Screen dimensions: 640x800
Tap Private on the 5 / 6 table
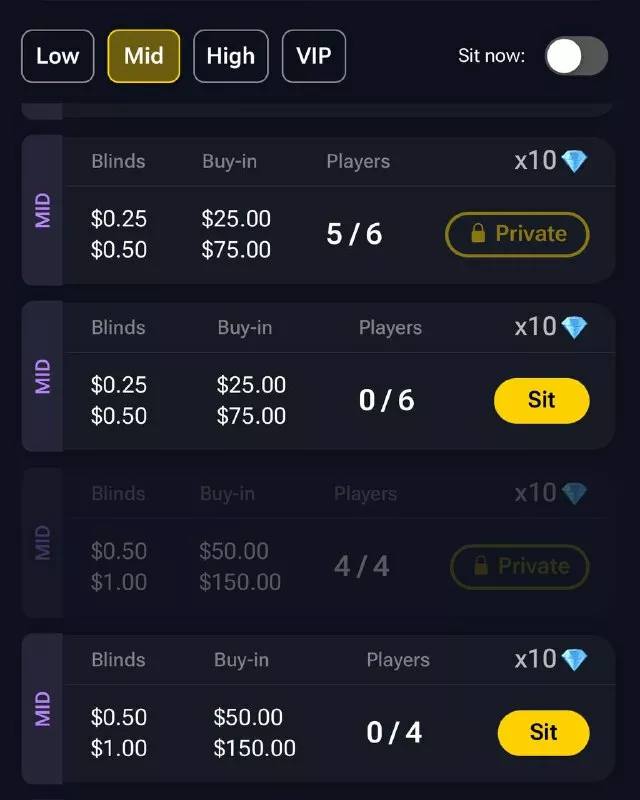point(517,234)
